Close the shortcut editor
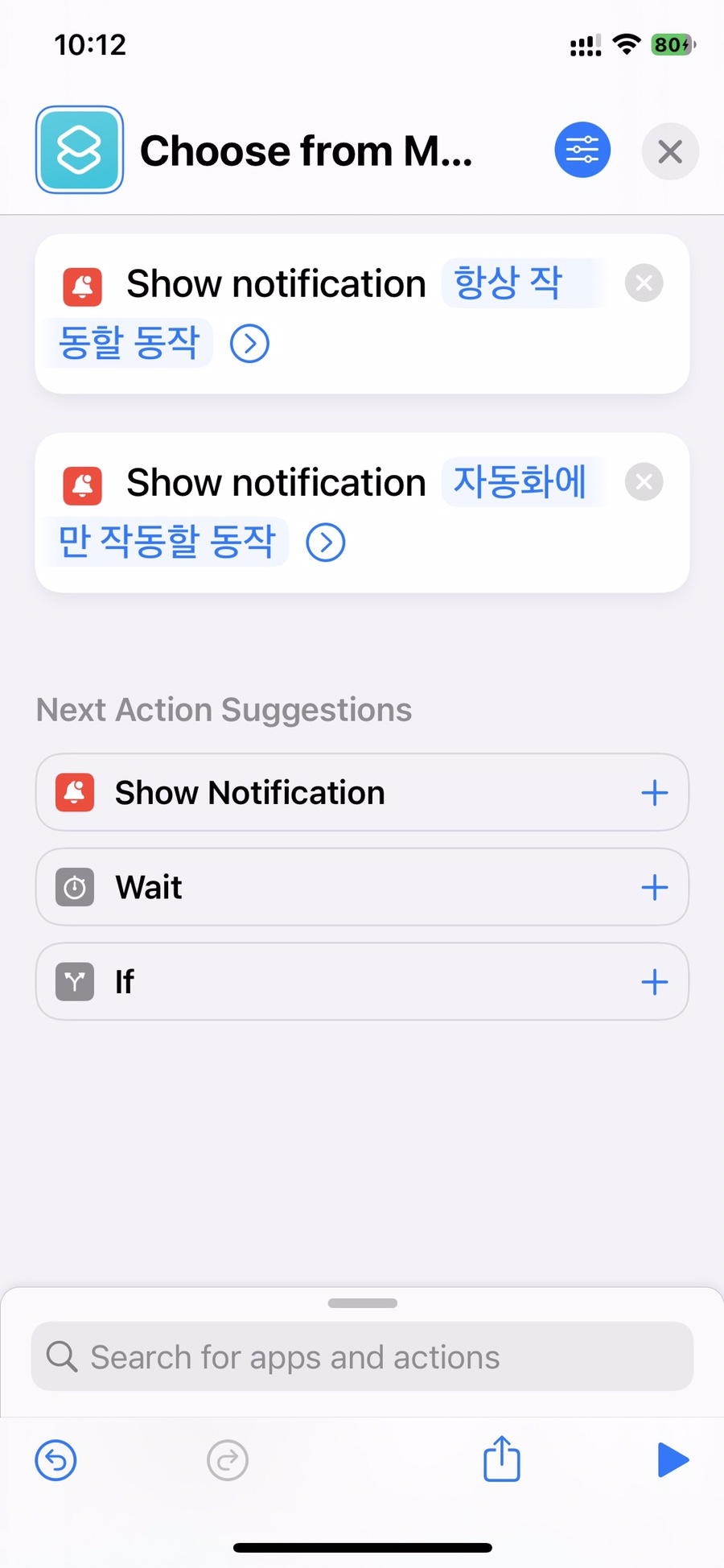The height and width of the screenshot is (1568, 724). coord(670,151)
